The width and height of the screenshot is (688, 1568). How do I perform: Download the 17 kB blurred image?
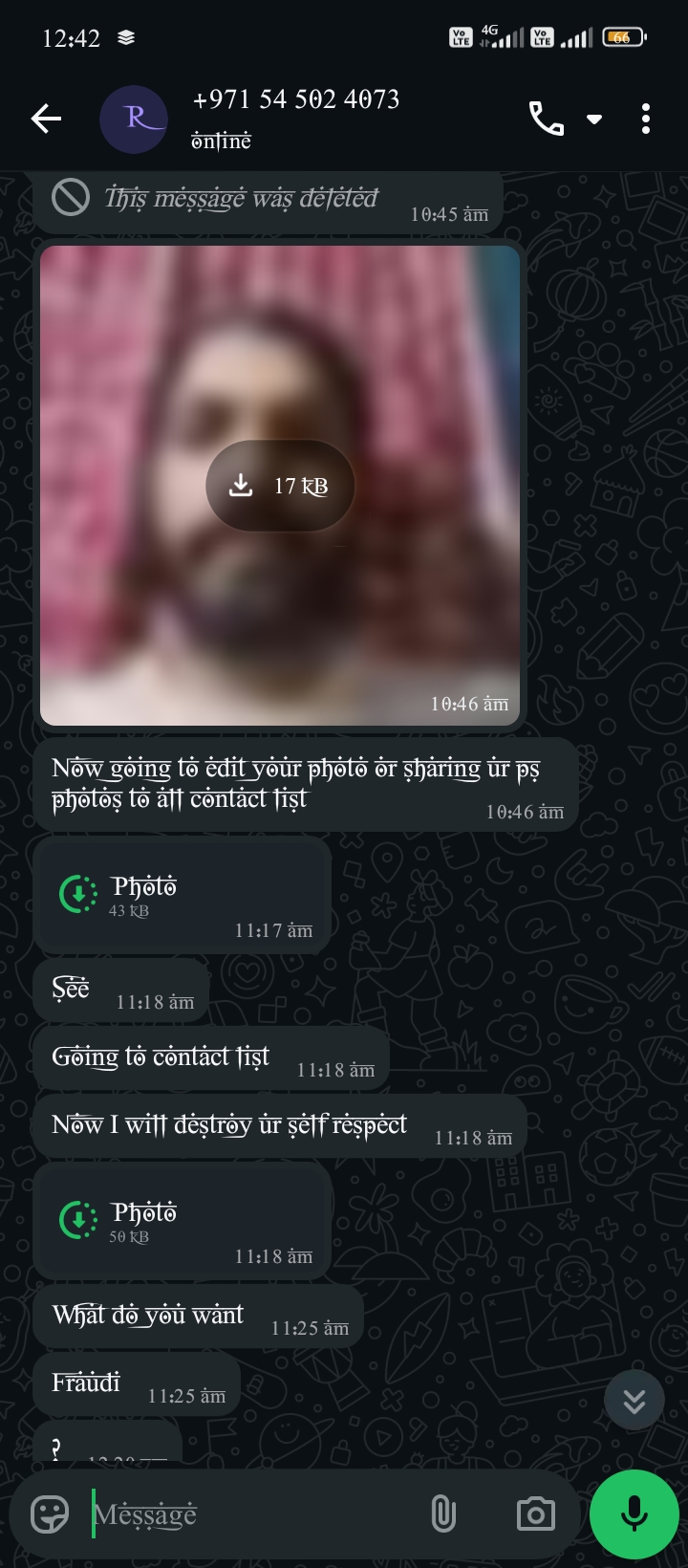[279, 486]
